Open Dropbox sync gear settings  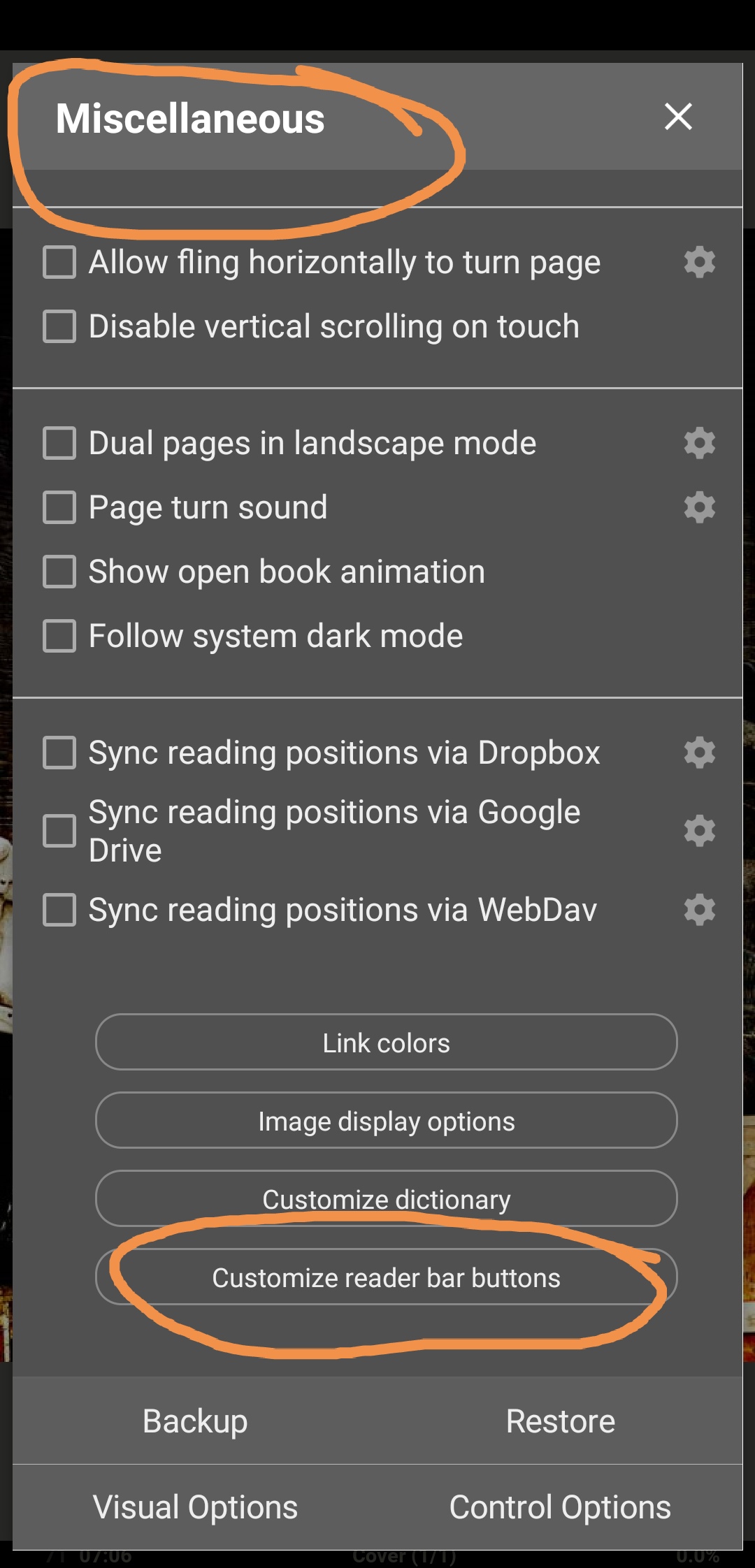click(x=699, y=753)
